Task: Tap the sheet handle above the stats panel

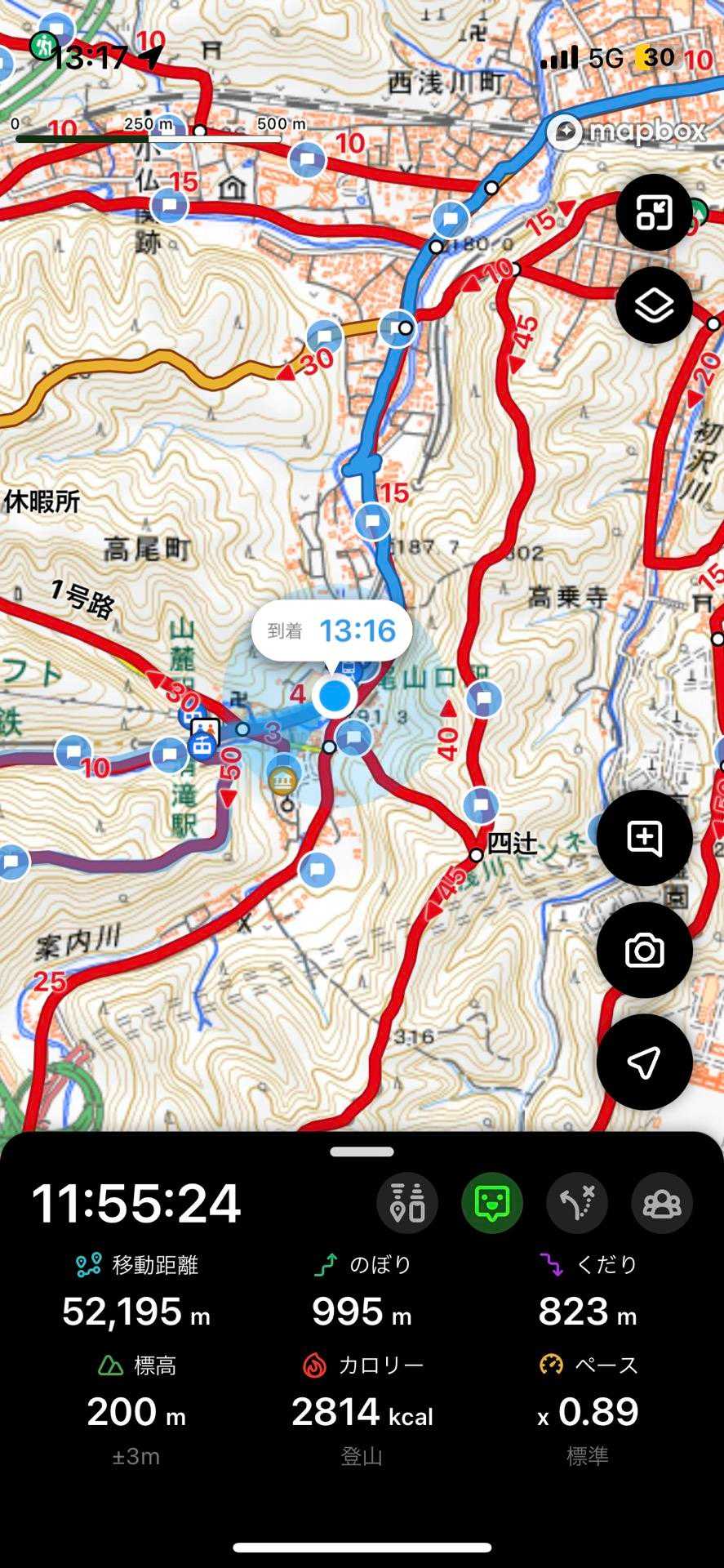Action: click(362, 1151)
